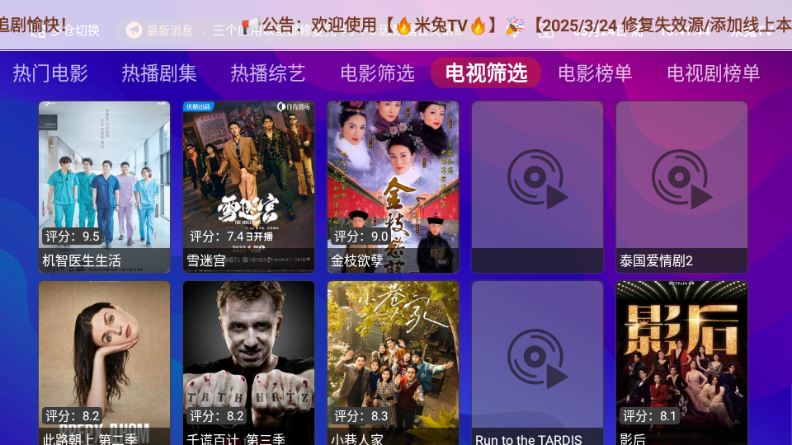Viewport: 792px width, 445px height.
Task: Tap the selected 电视筛选 tab
Action: [486, 73]
